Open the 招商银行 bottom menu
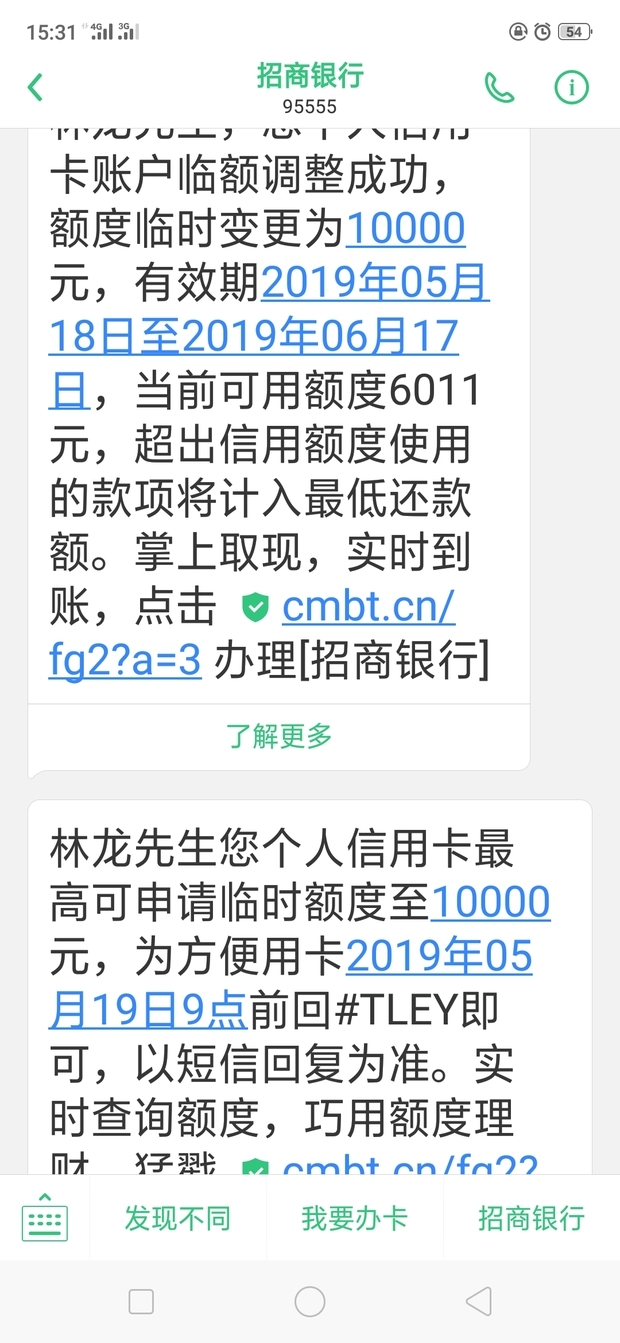Viewport: 620px width, 1343px height. pos(531,1218)
